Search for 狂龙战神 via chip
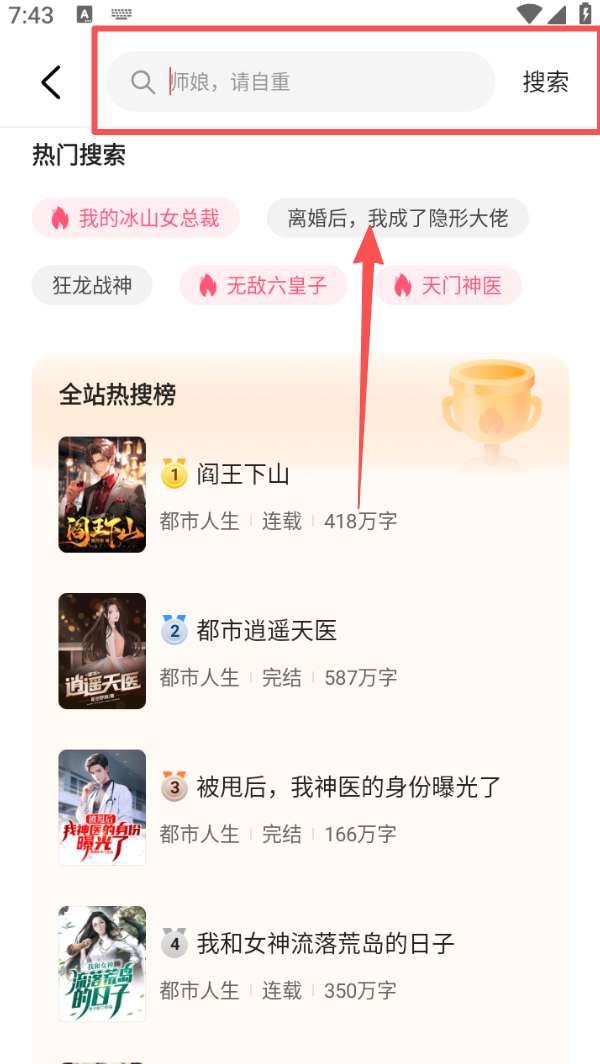The width and height of the screenshot is (600, 1064). coord(92,286)
